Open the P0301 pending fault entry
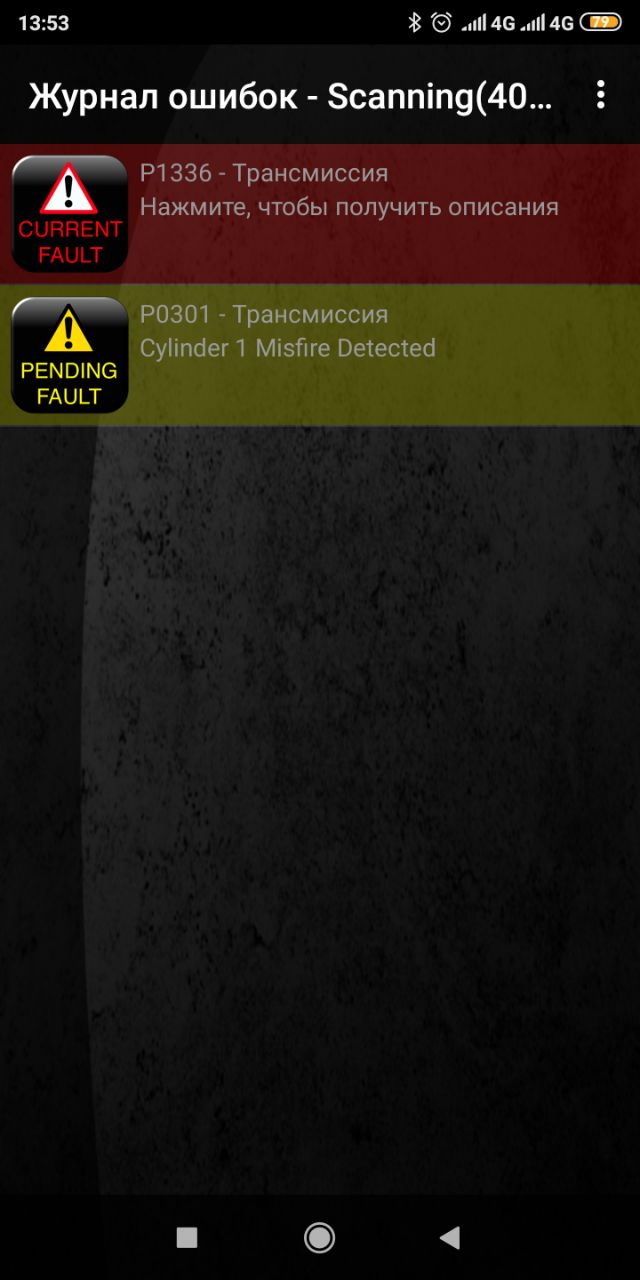This screenshot has width=640, height=1280. coord(320,355)
